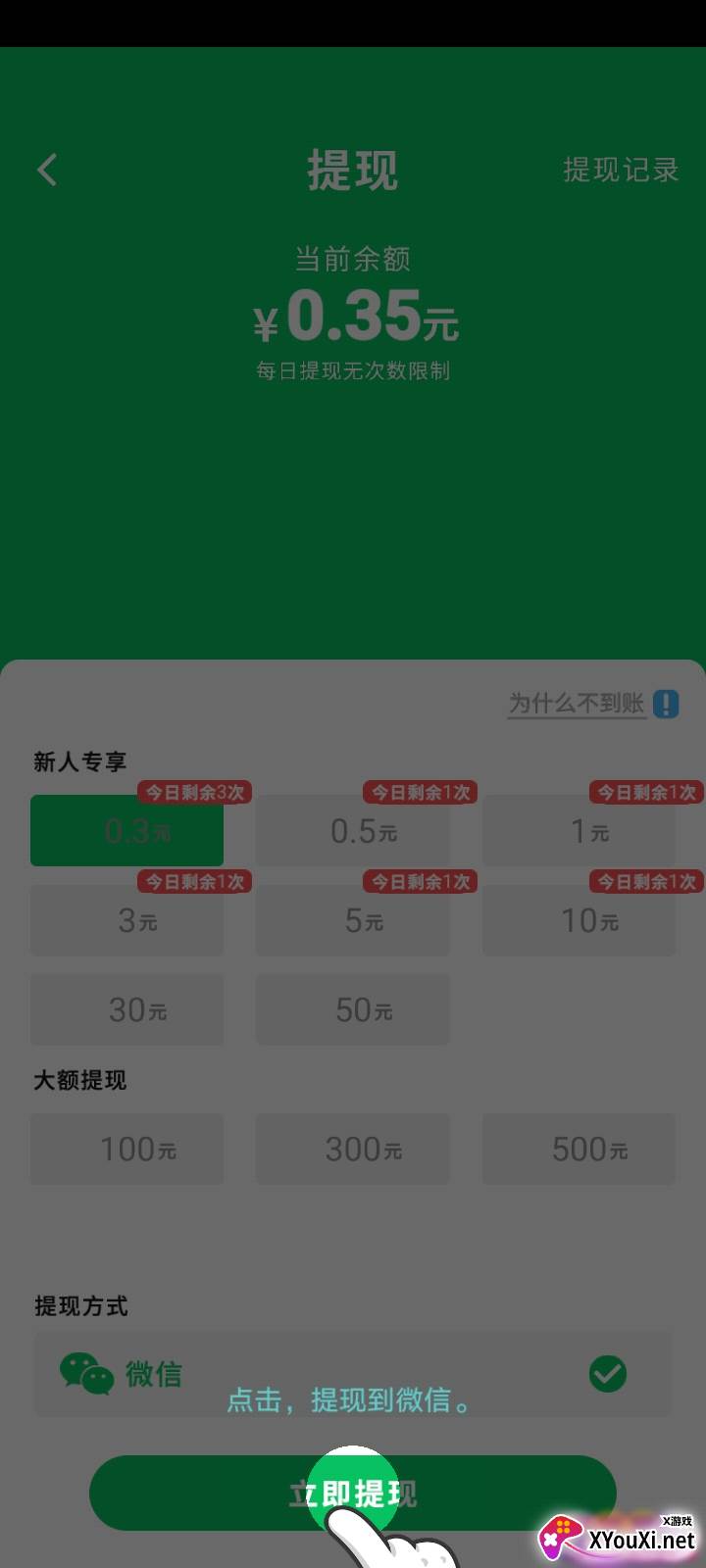Choose the 500元 large withdrawal
Image resolution: width=706 pixels, height=1568 pixels.
[579, 1149]
